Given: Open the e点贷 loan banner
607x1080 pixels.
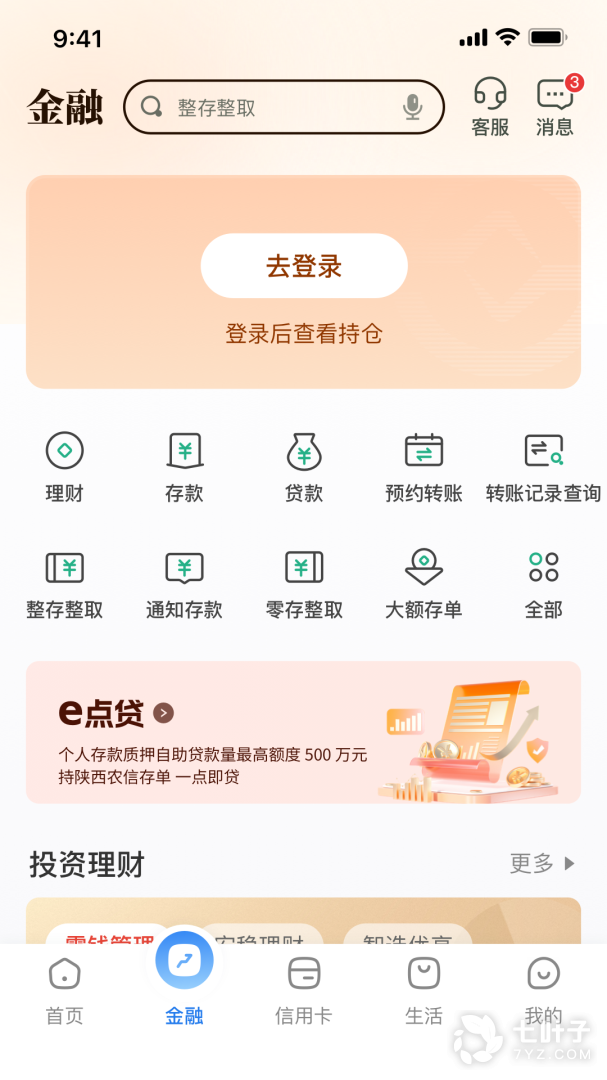Looking at the screenshot, I should coord(303,732).
